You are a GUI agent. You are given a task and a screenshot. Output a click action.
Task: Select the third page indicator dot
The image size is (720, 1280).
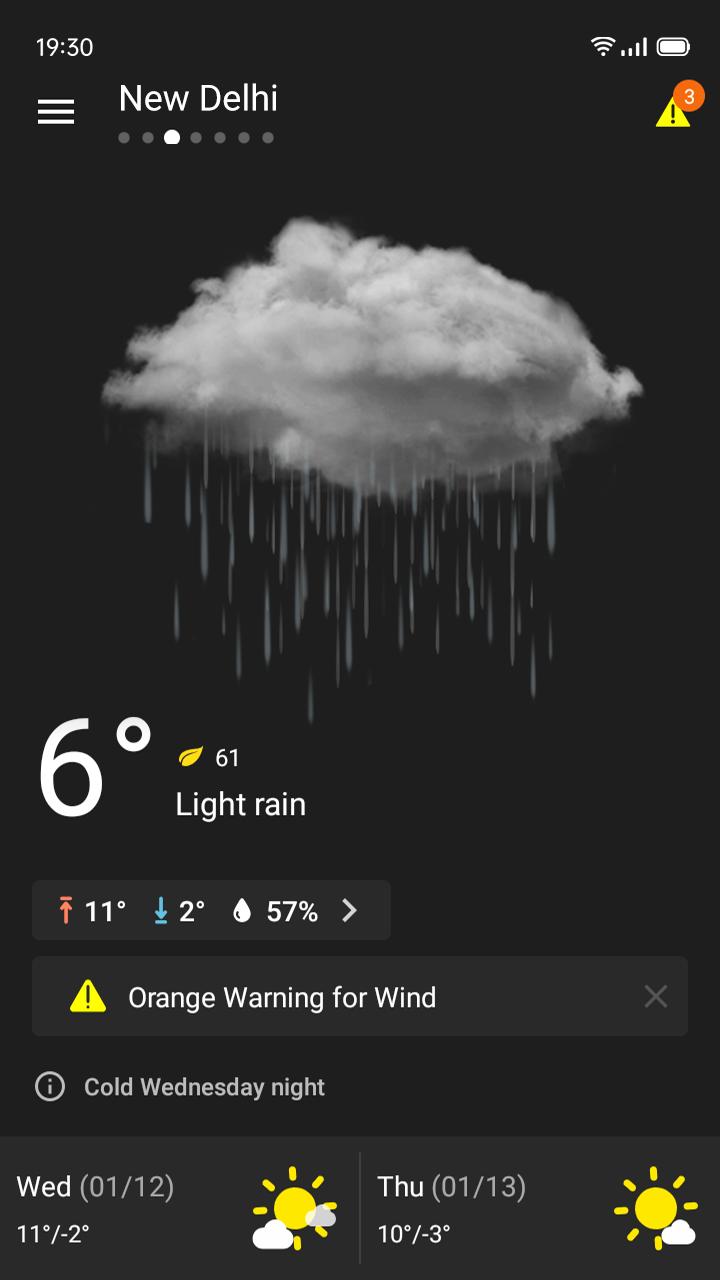[171, 137]
